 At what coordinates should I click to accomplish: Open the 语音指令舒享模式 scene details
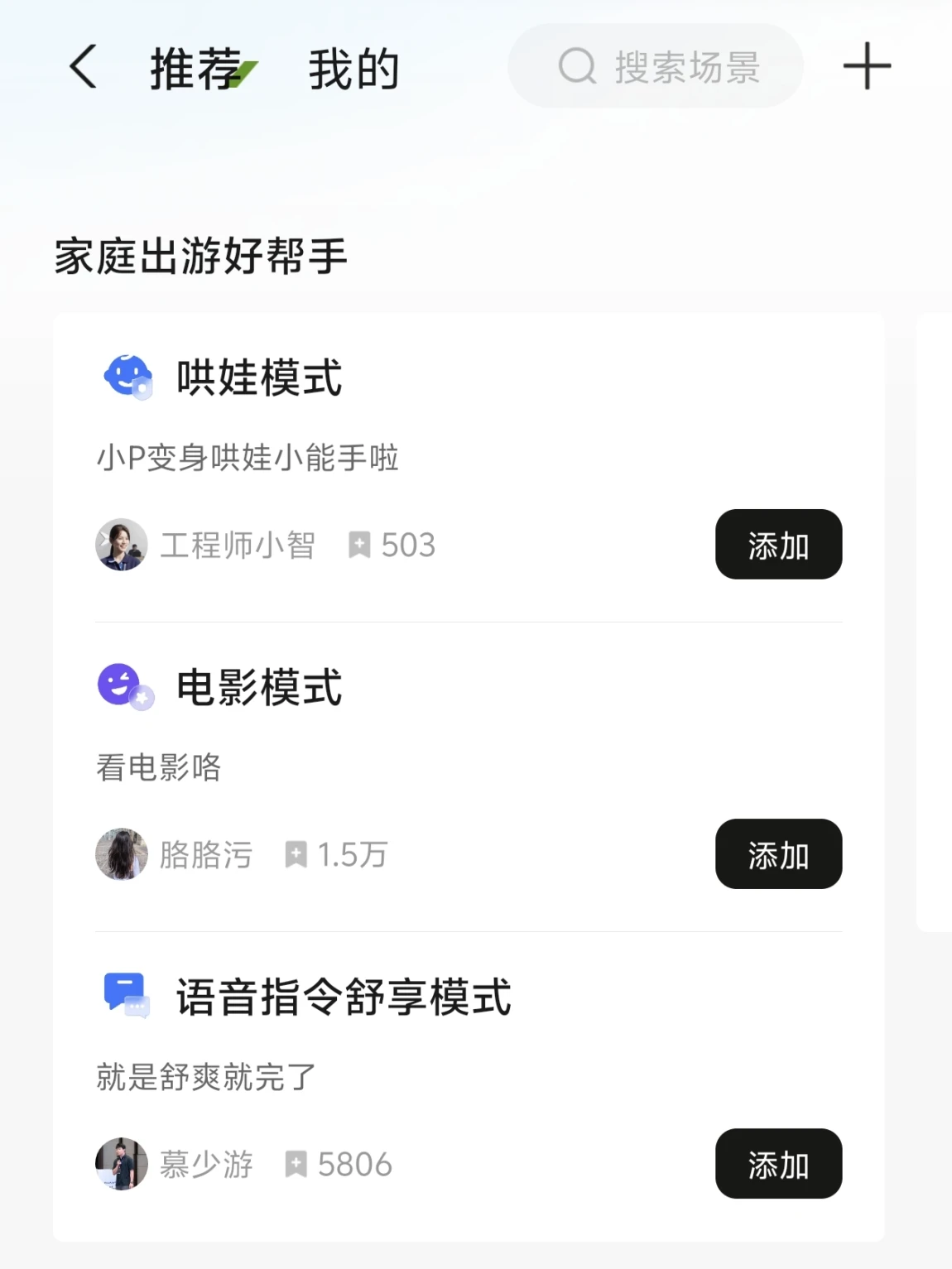click(x=343, y=997)
